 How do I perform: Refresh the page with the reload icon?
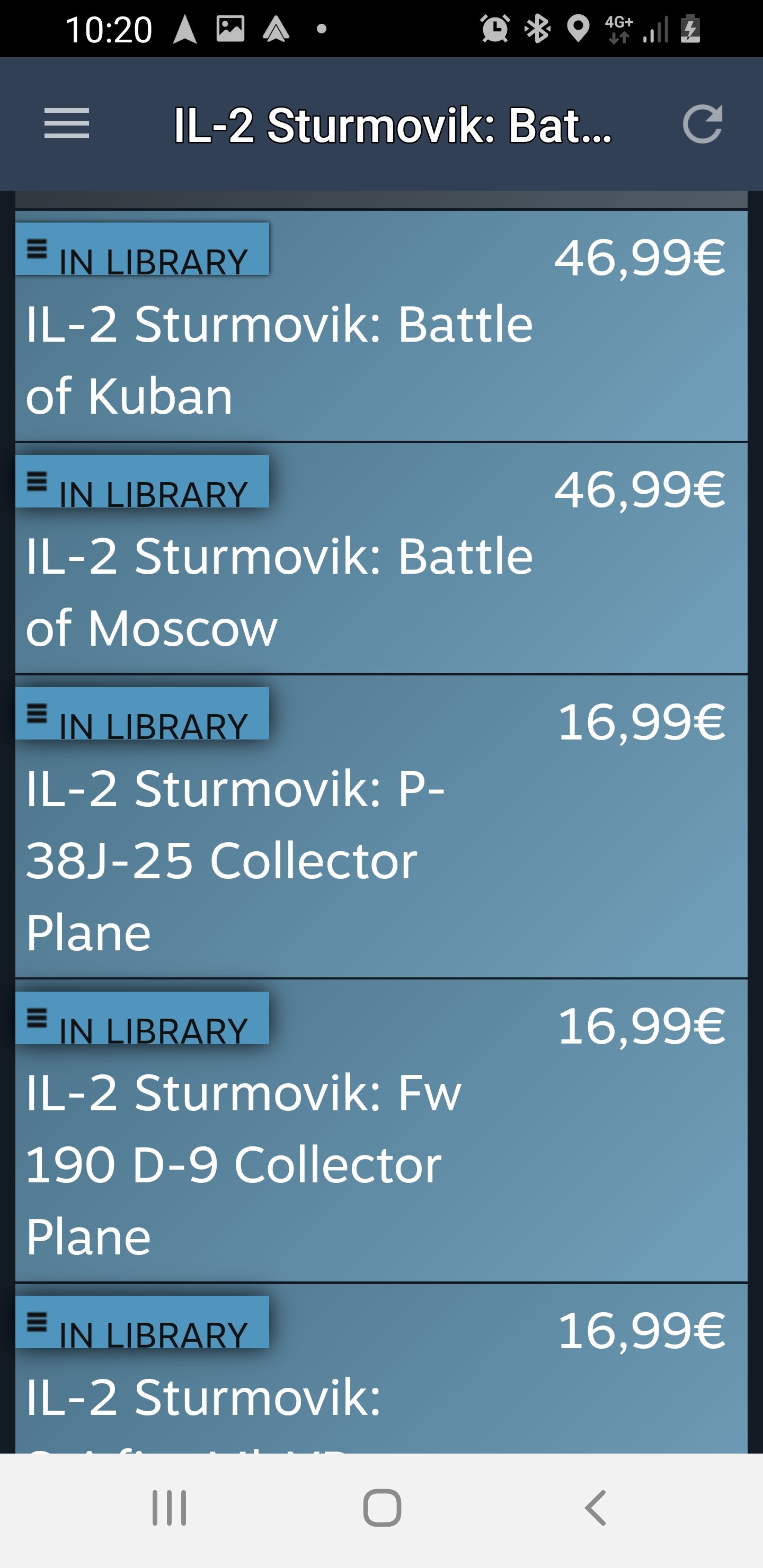pos(702,123)
